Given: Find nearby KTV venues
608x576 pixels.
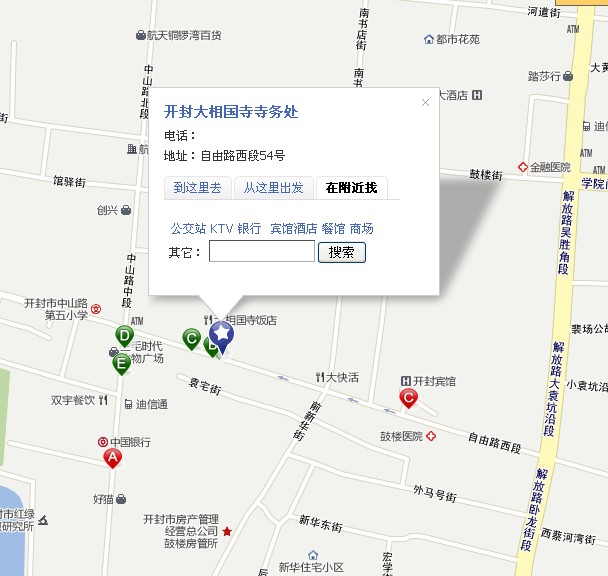Looking at the screenshot, I should click(221, 229).
